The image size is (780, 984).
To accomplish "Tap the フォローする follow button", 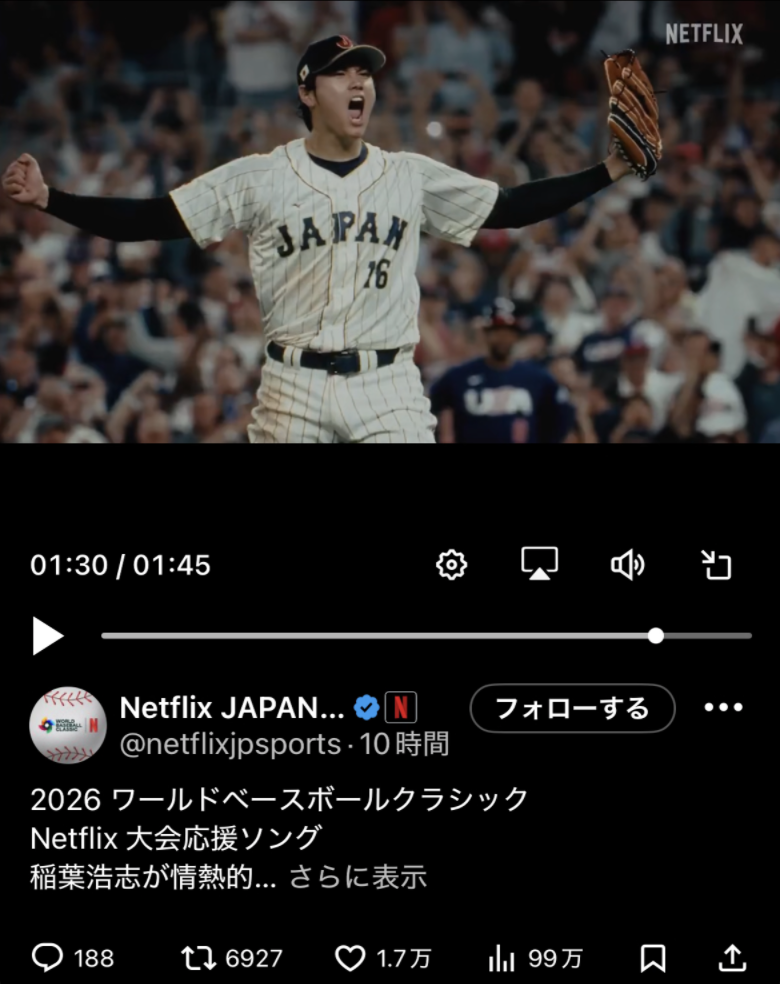I will (572, 709).
